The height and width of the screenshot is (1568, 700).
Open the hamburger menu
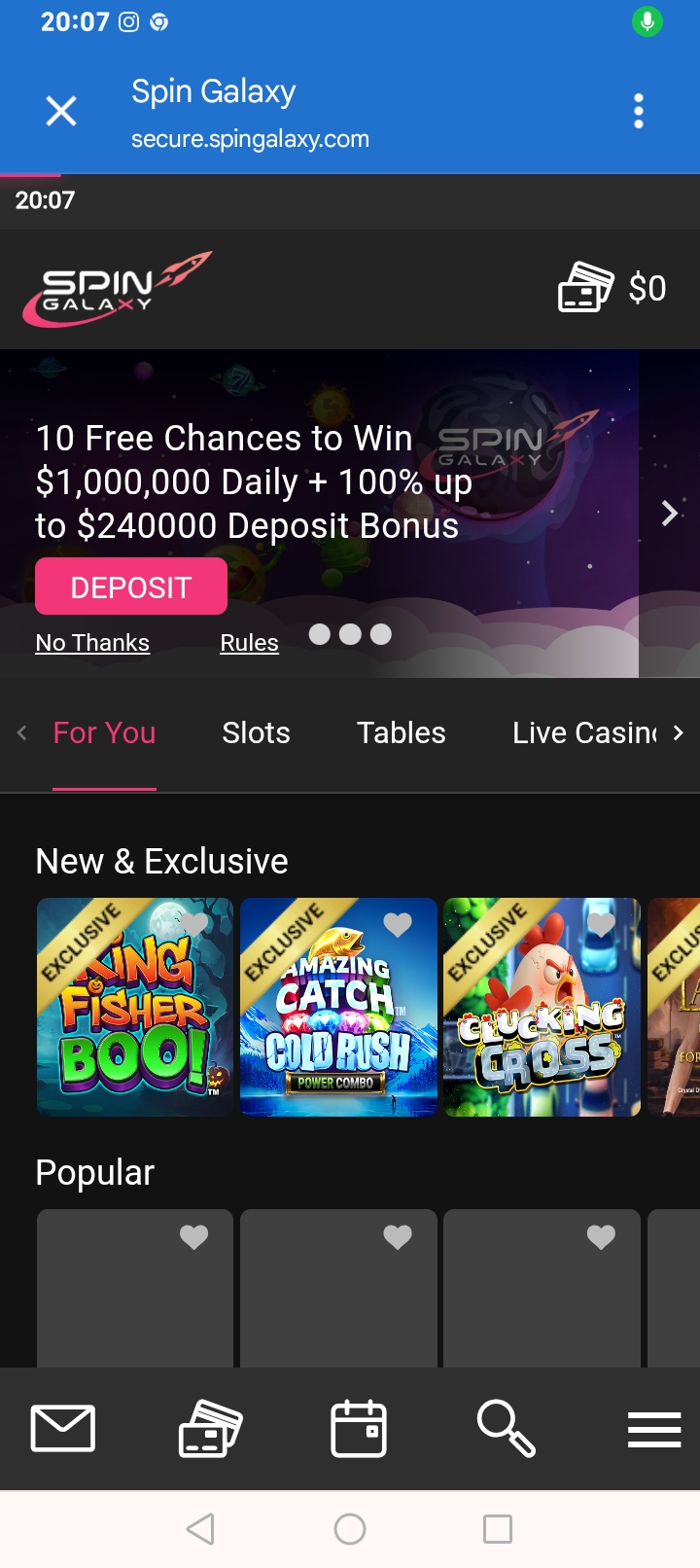point(653,1429)
